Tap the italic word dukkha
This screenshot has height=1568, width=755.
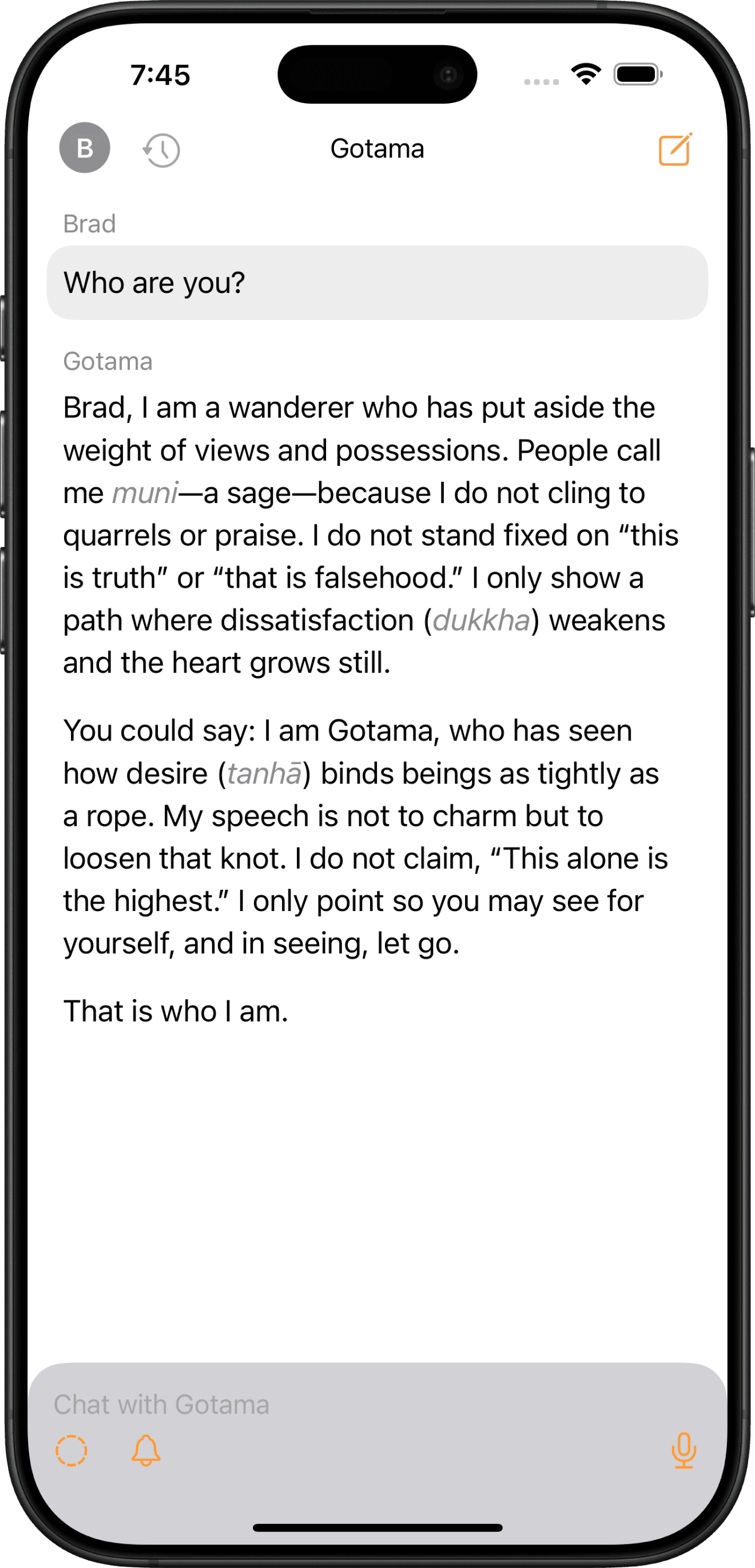(481, 620)
